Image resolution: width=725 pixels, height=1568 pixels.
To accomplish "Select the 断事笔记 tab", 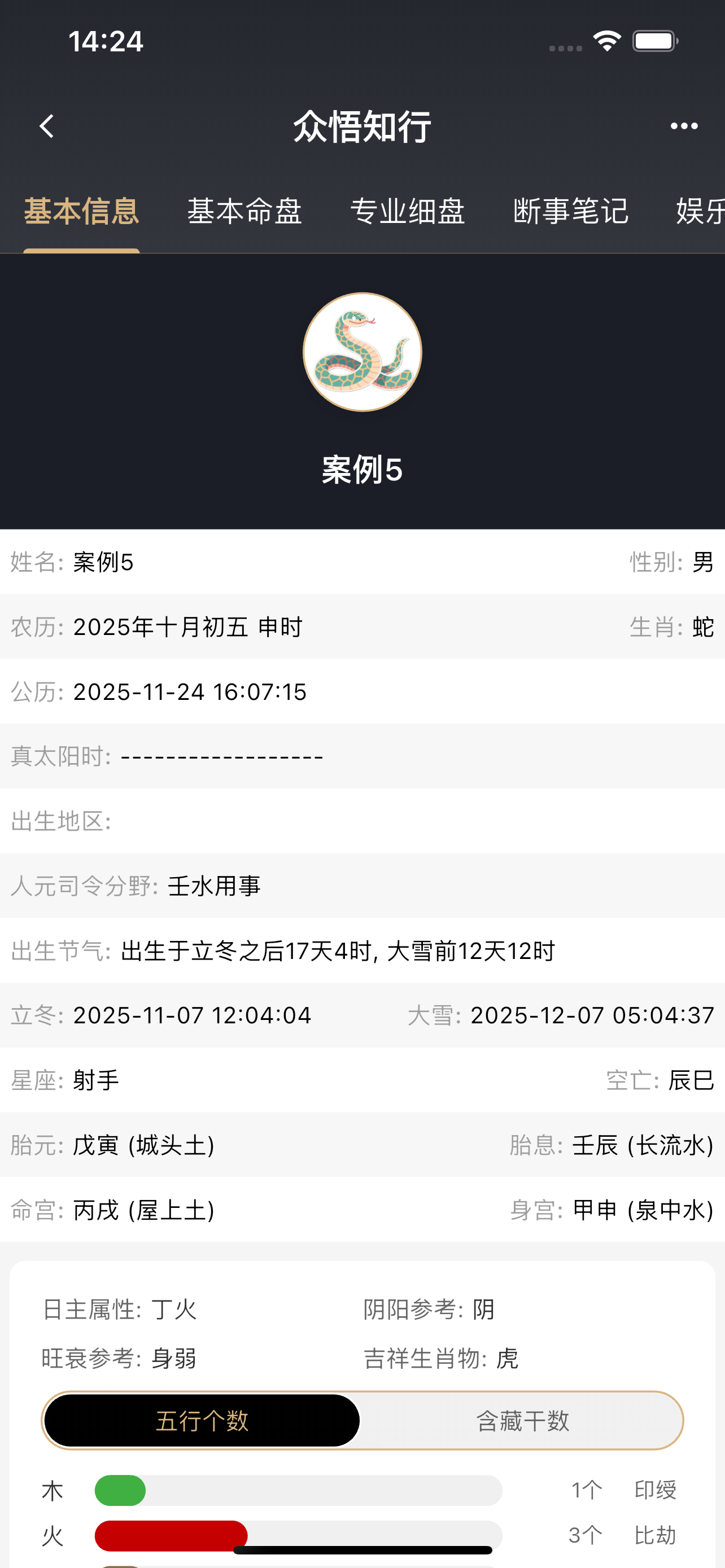I will pyautogui.click(x=570, y=212).
